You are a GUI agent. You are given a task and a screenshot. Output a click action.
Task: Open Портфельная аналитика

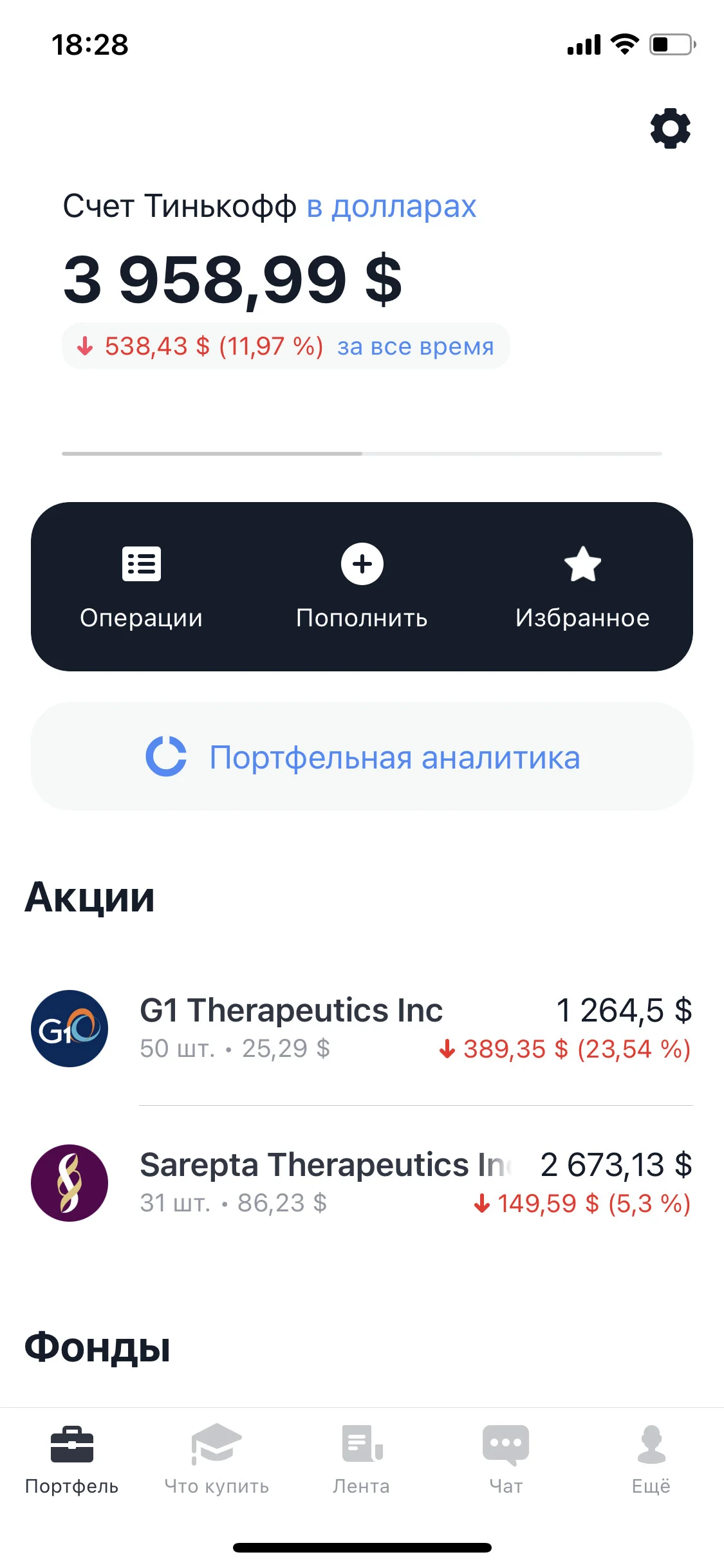(x=362, y=756)
